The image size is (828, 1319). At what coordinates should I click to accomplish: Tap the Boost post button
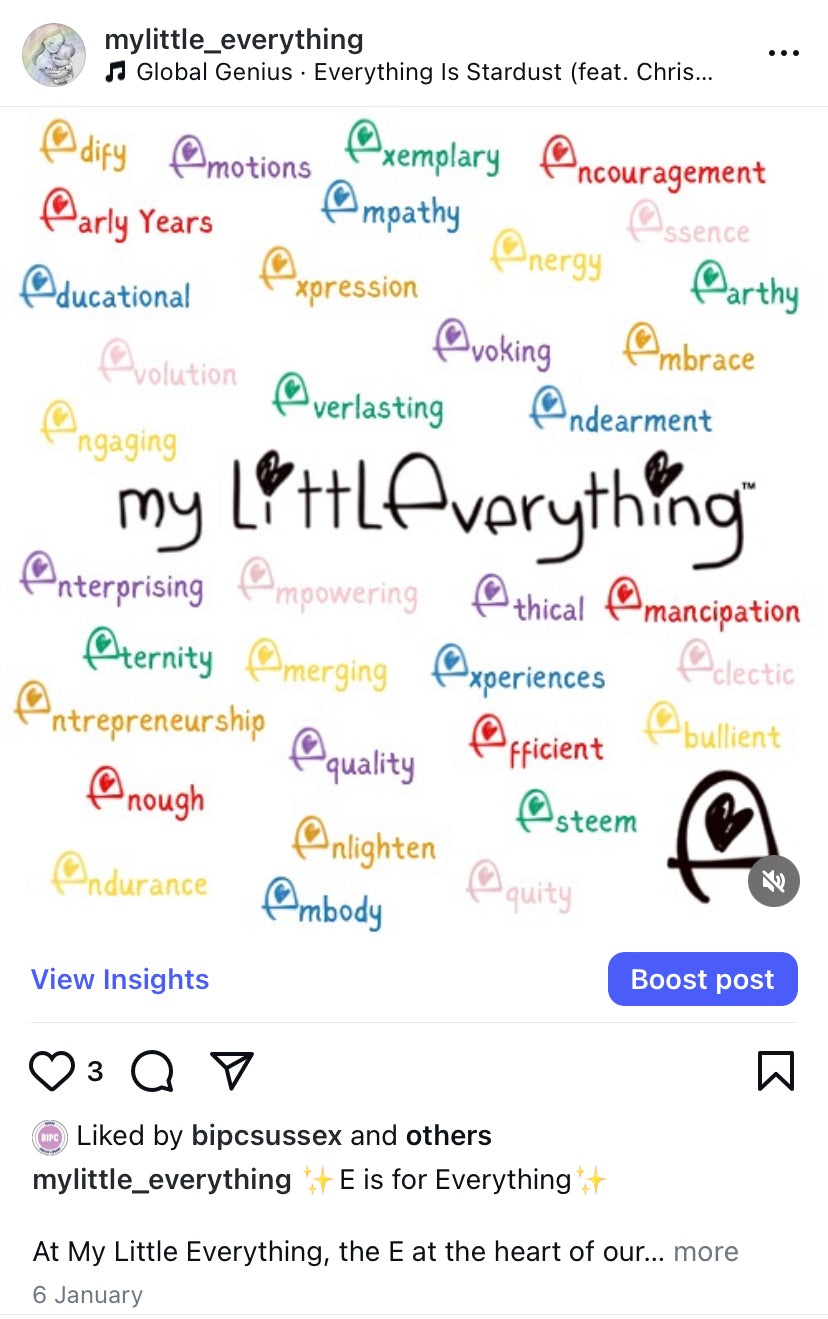click(702, 979)
